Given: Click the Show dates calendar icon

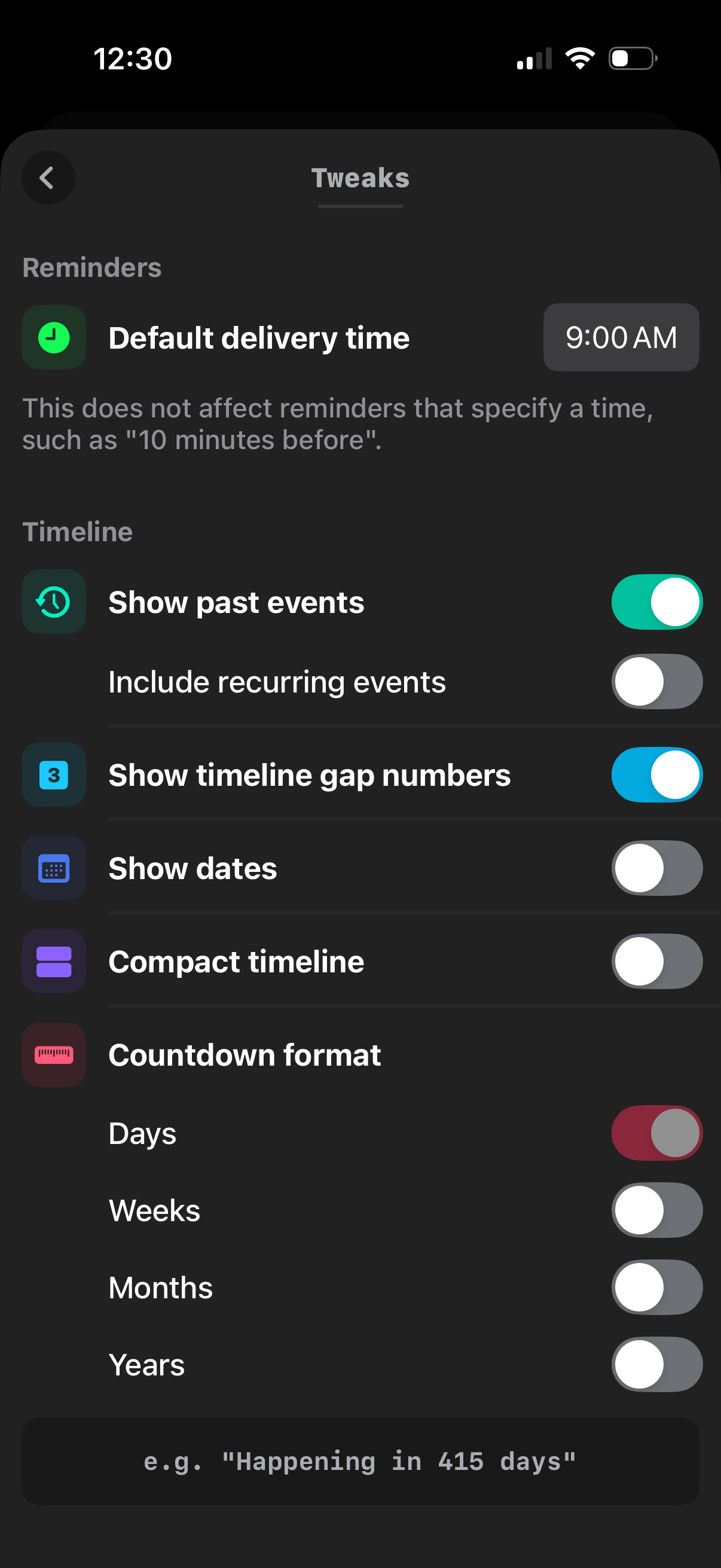Looking at the screenshot, I should (54, 868).
